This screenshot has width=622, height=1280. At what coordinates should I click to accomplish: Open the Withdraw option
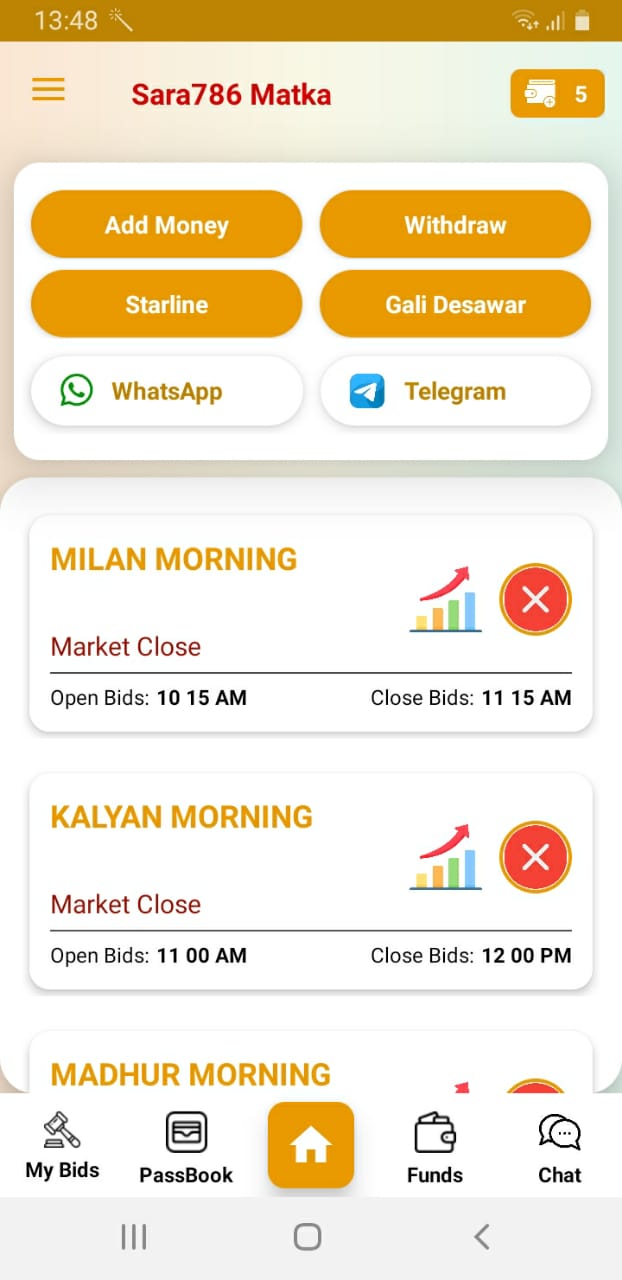tap(455, 225)
